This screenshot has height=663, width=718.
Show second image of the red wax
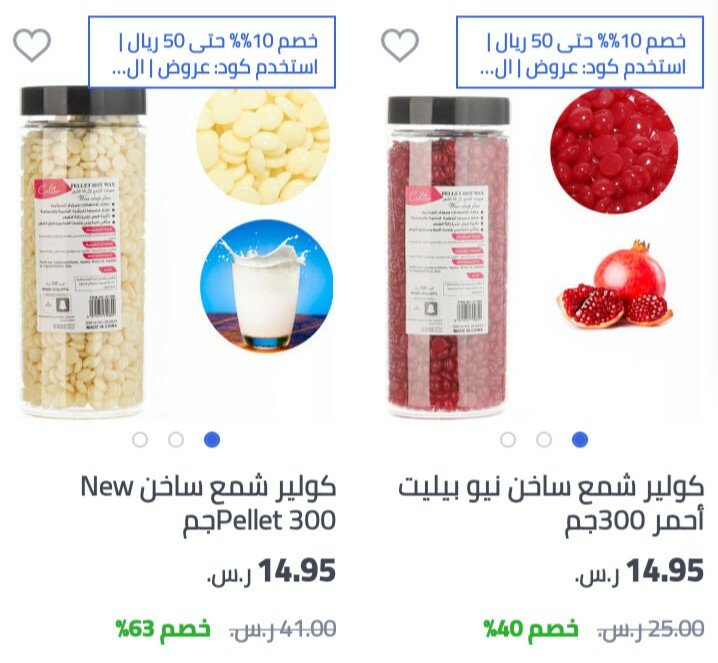(x=544, y=439)
